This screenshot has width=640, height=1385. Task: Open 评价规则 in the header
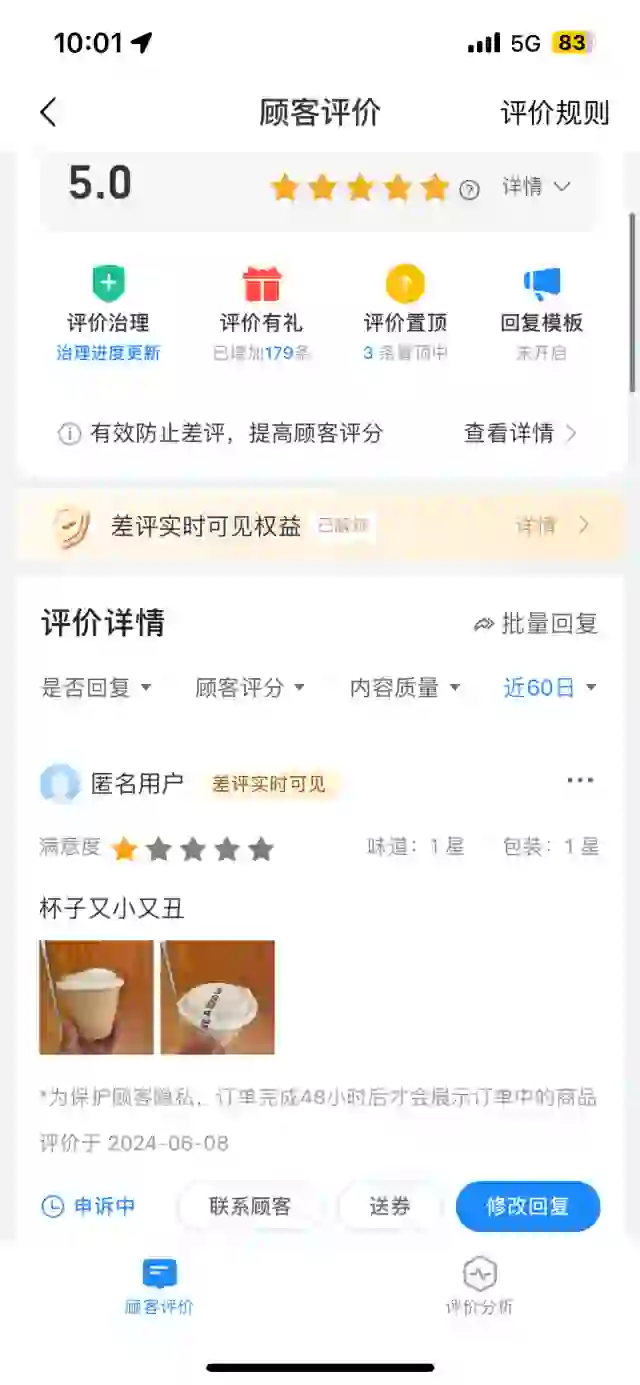pyautogui.click(x=555, y=112)
